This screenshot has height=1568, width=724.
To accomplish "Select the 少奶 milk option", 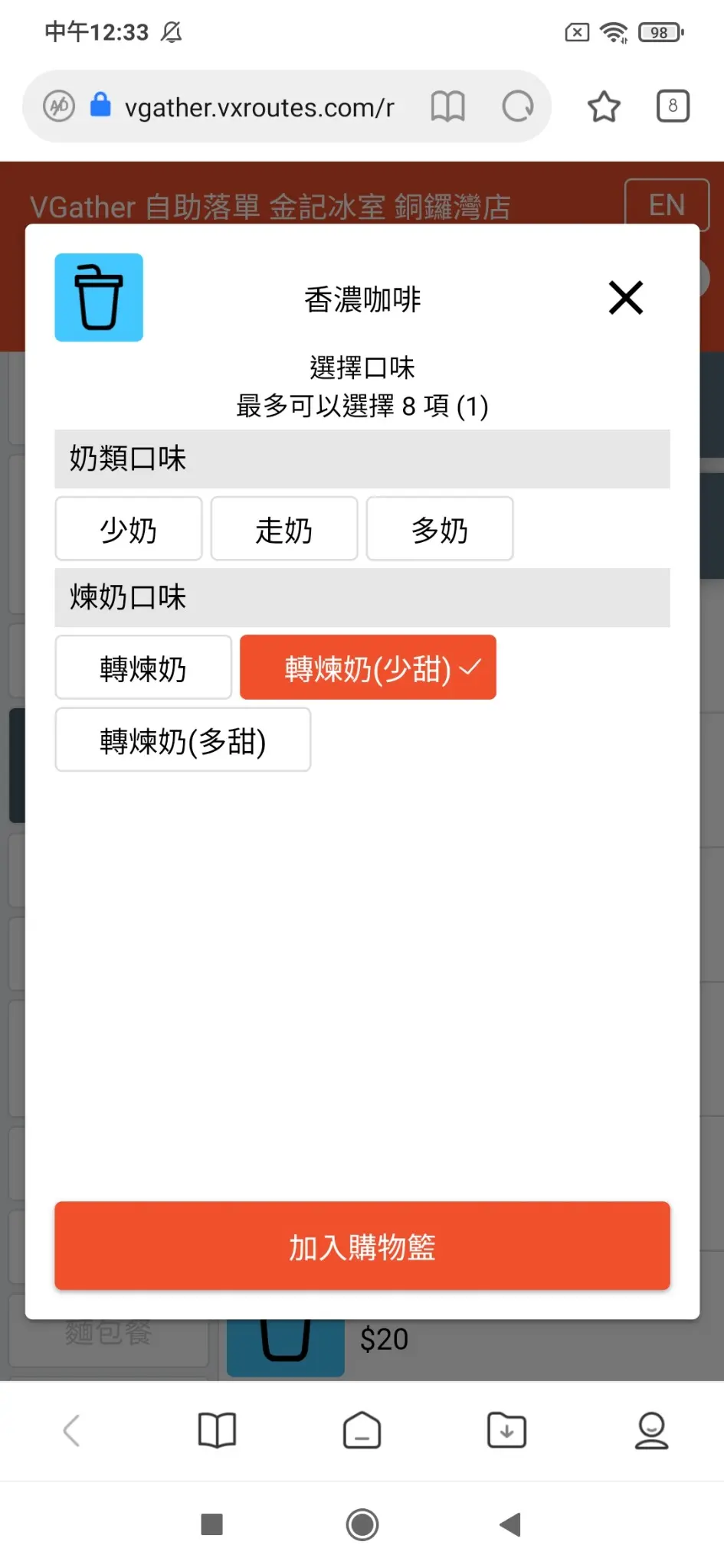I will pyautogui.click(x=129, y=529).
